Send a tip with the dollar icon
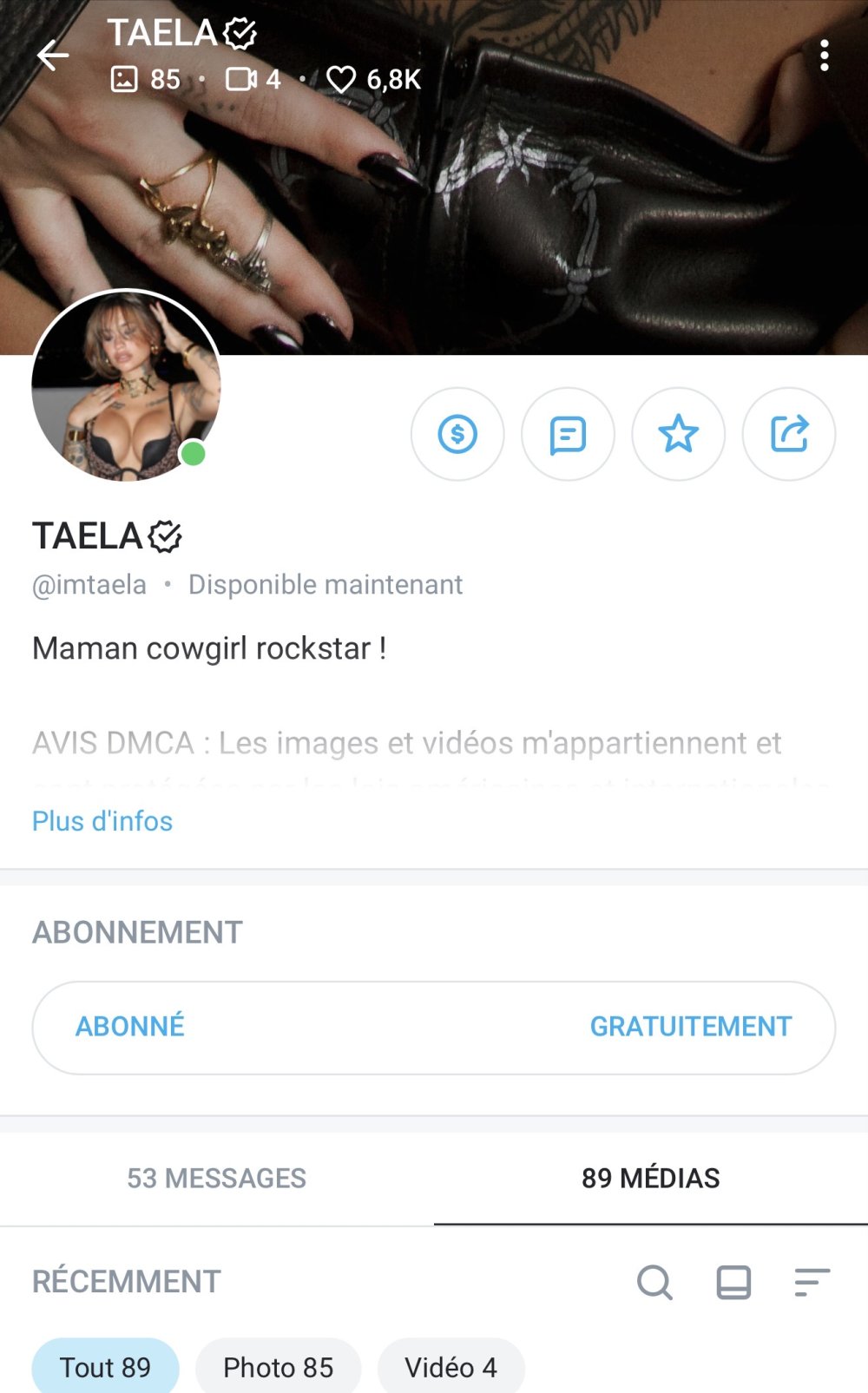The width and height of the screenshot is (868, 1393). click(x=457, y=434)
